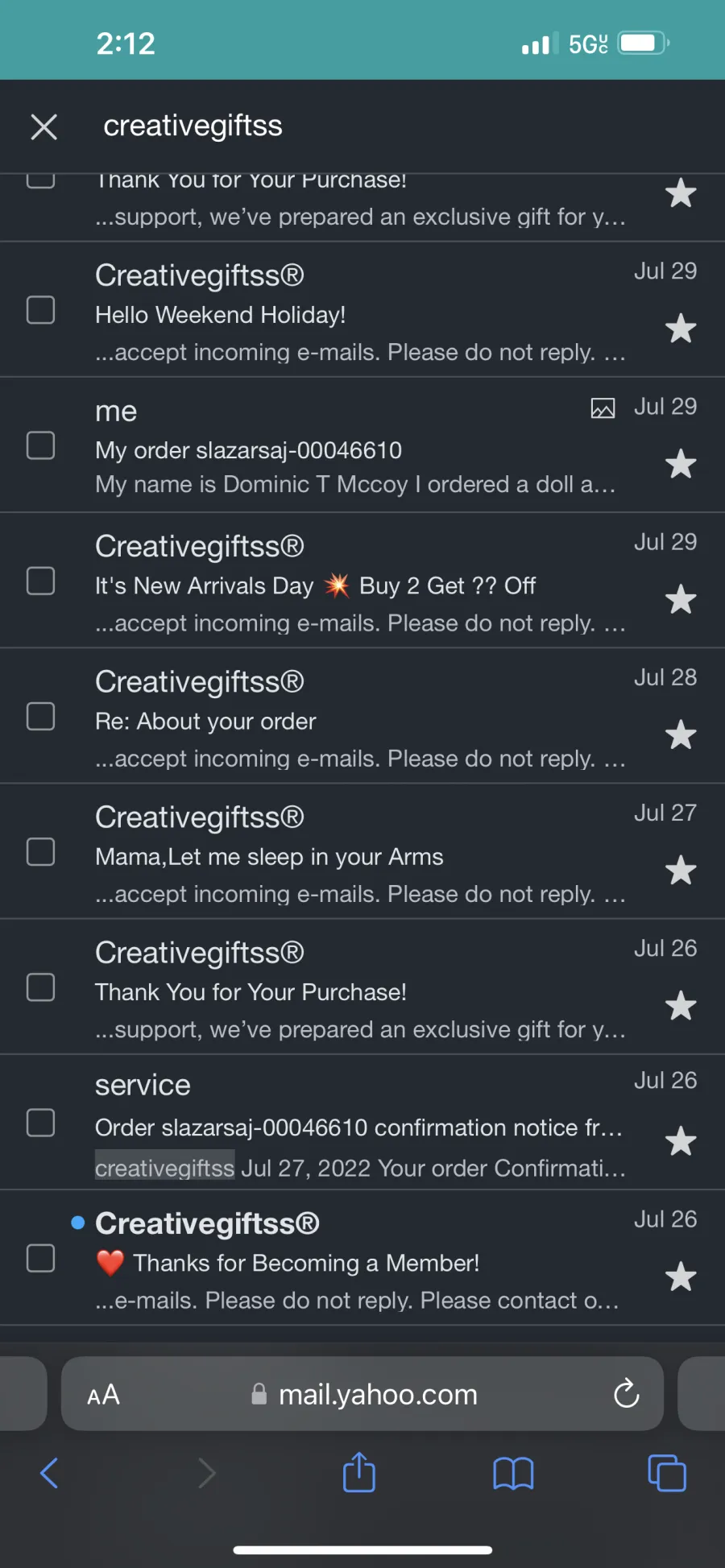The height and width of the screenshot is (1568, 725).
Task: Star the Hello Weekend Holiday email
Action: [681, 329]
